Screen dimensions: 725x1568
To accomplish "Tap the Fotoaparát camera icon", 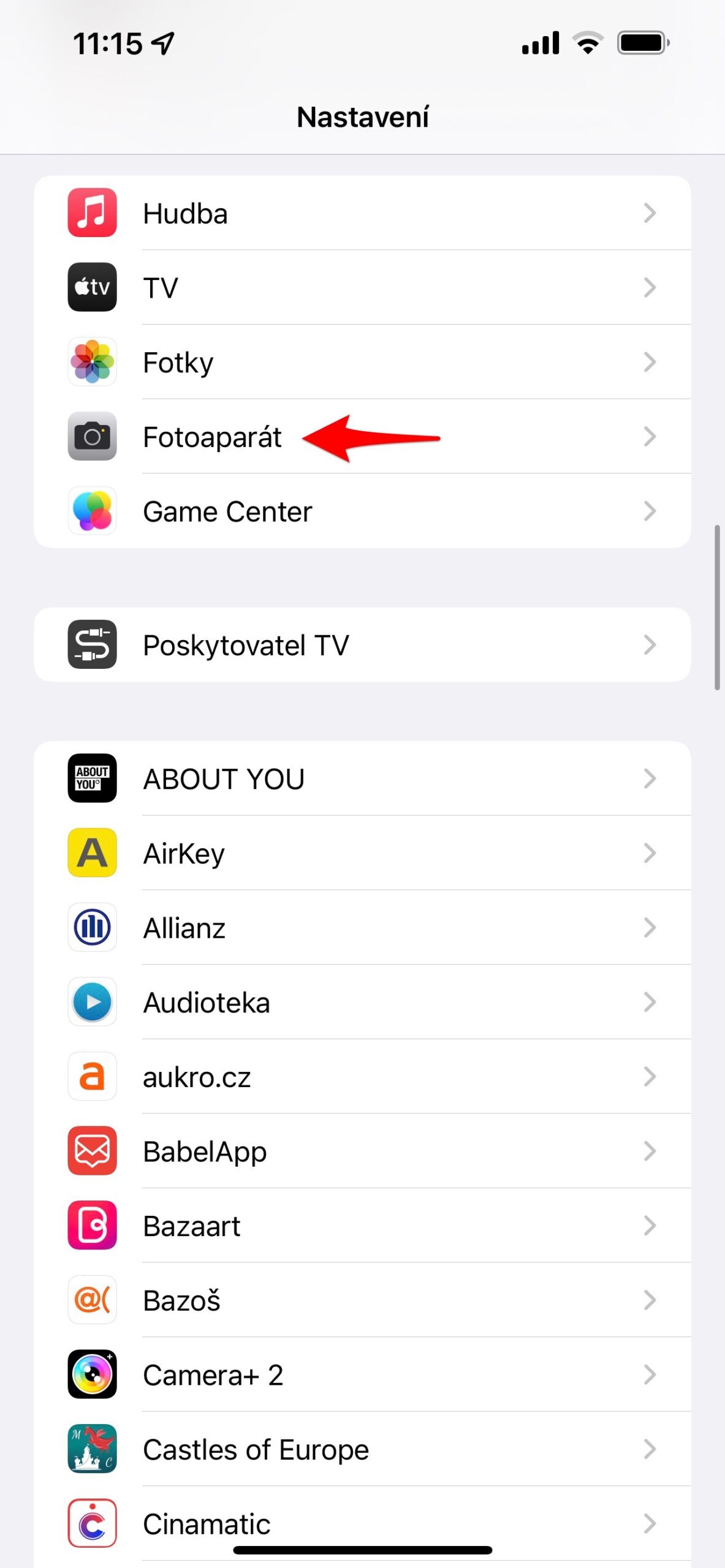I will pyautogui.click(x=92, y=437).
